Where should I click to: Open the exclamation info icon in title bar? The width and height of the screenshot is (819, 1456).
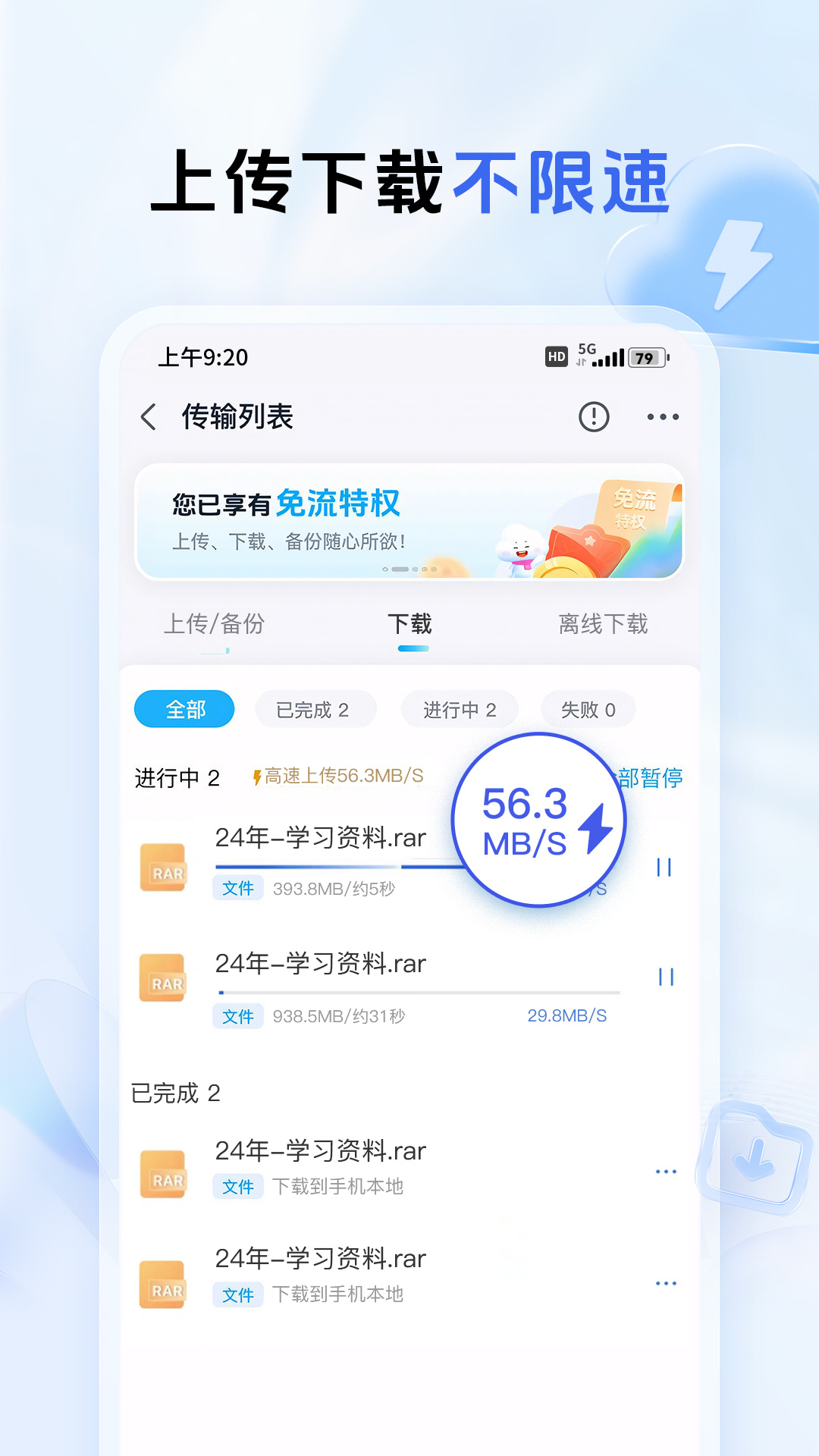pyautogui.click(x=594, y=416)
